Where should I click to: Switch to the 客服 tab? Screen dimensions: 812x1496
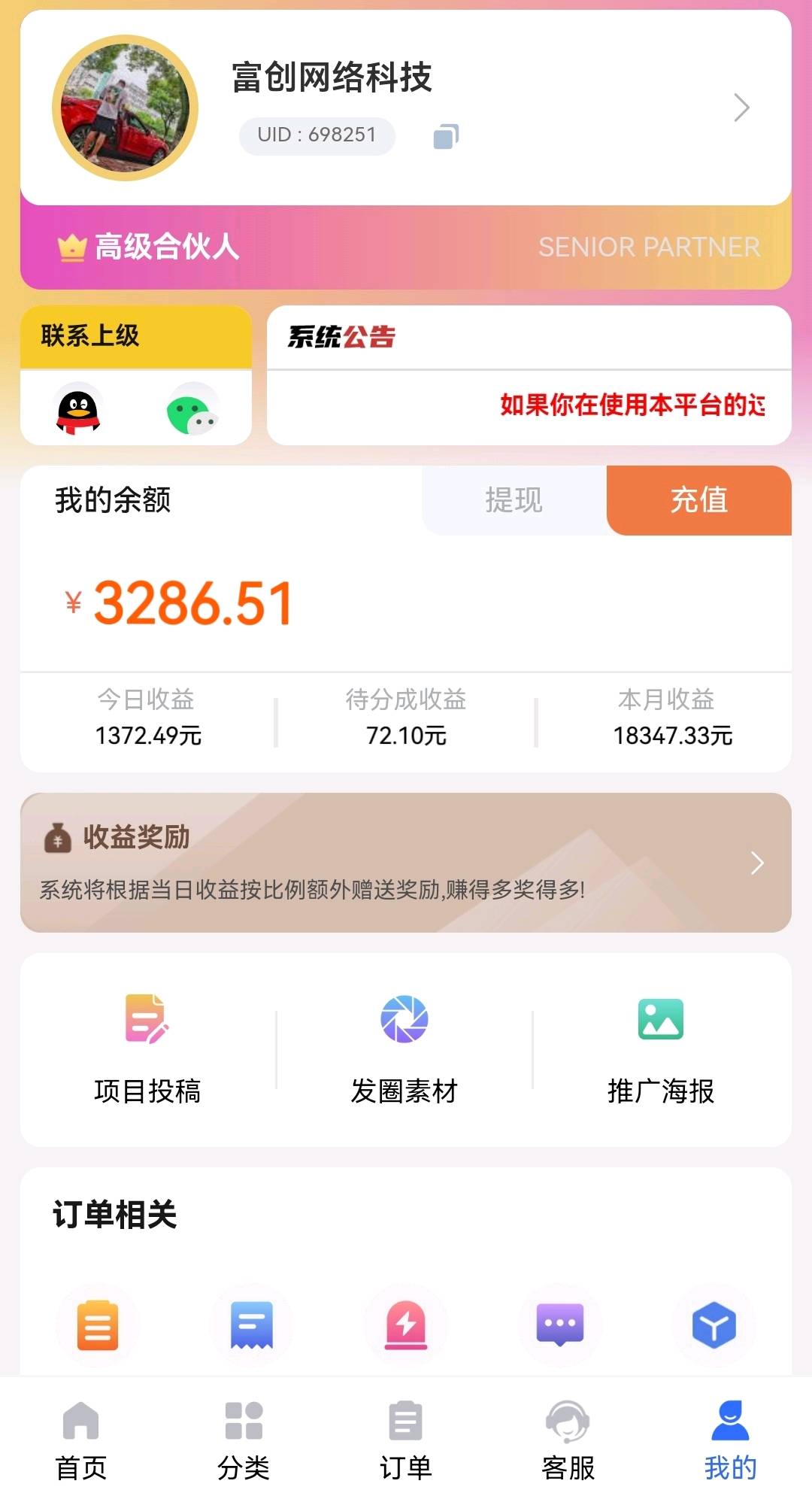pyautogui.click(x=568, y=1440)
